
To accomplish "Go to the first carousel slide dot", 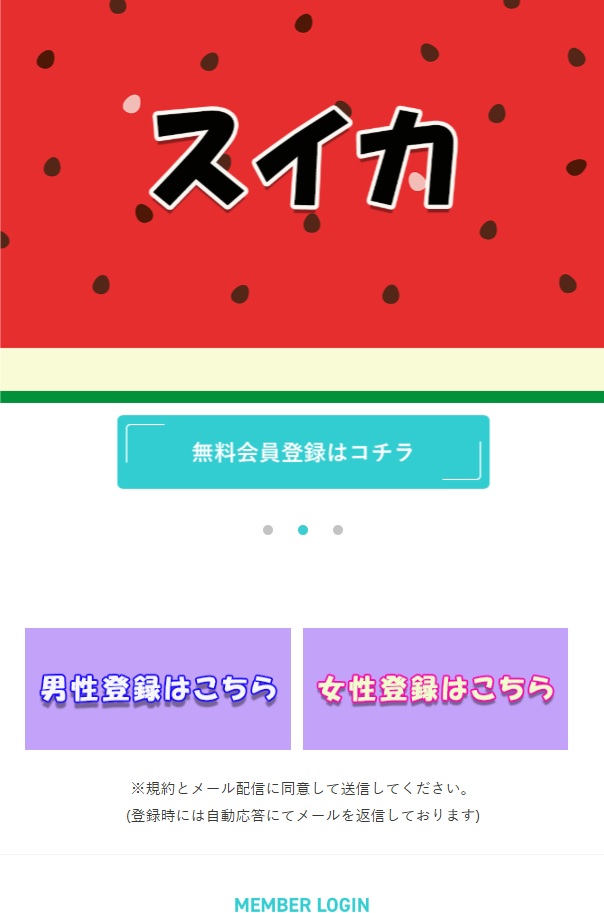I will click(x=268, y=530).
